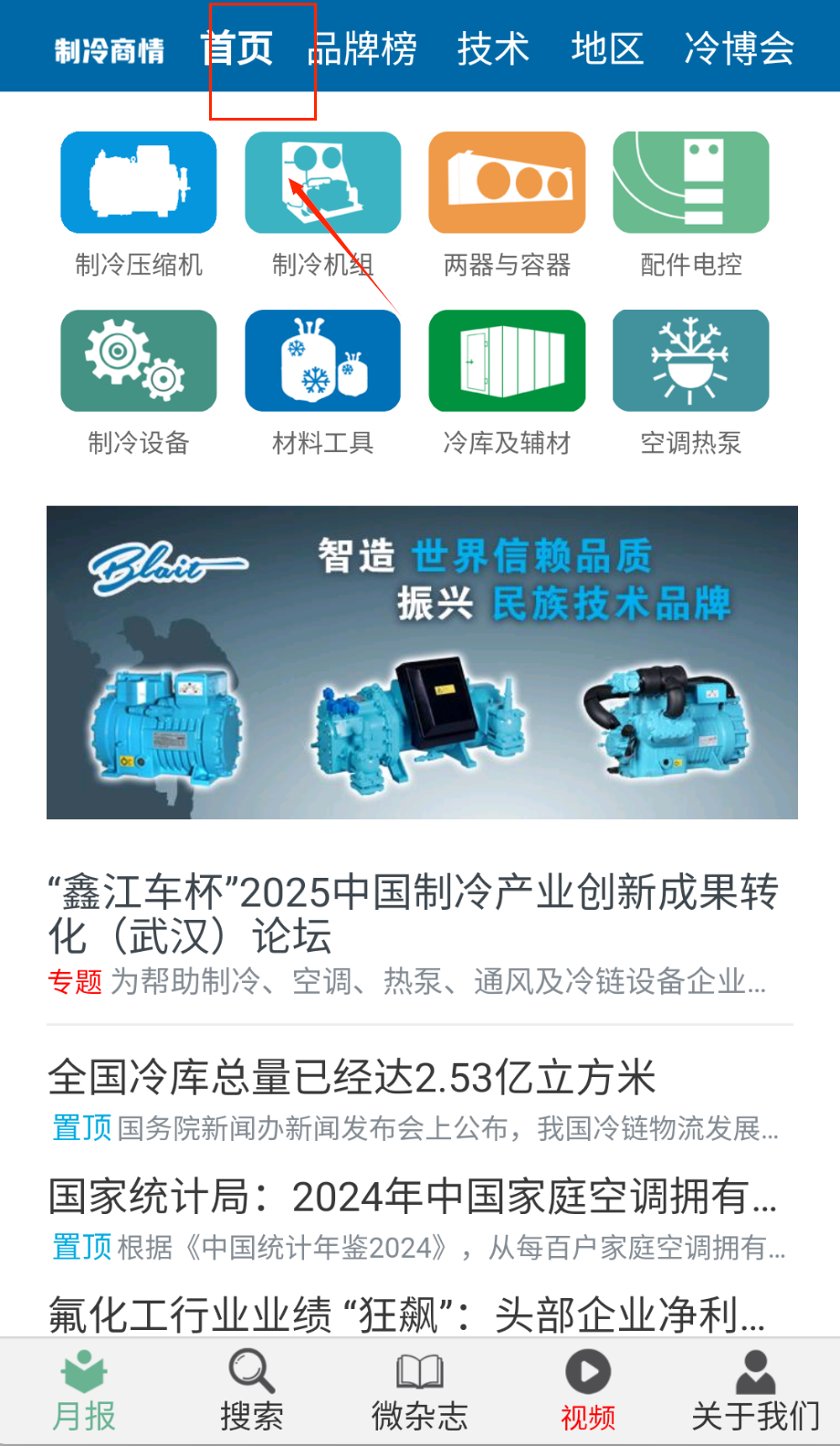Tap 搜索 in the bottom bar
Screen dimensions: 840x1446
click(x=251, y=1391)
